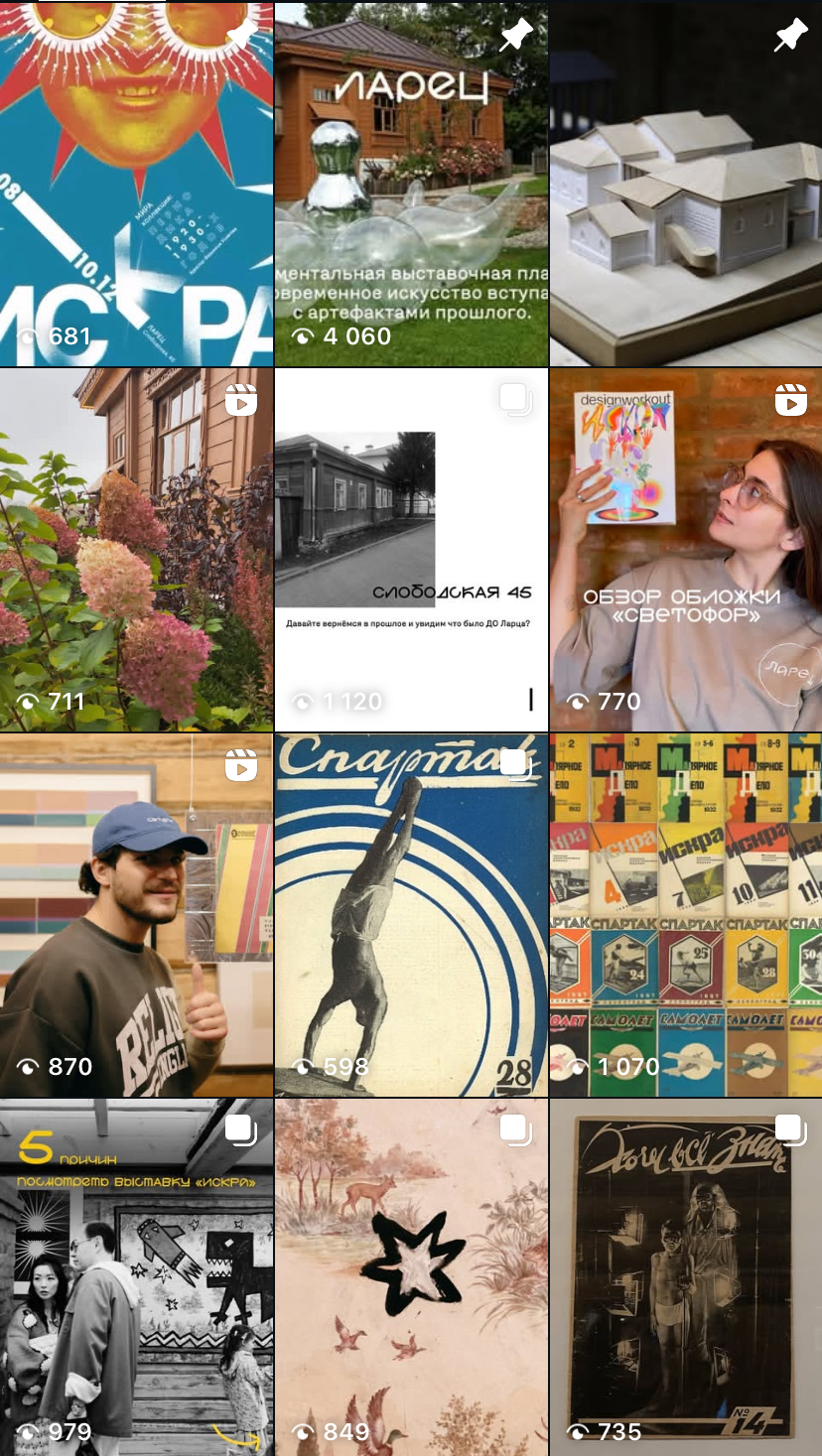Play the reel with the man in a cap

[x=136, y=914]
